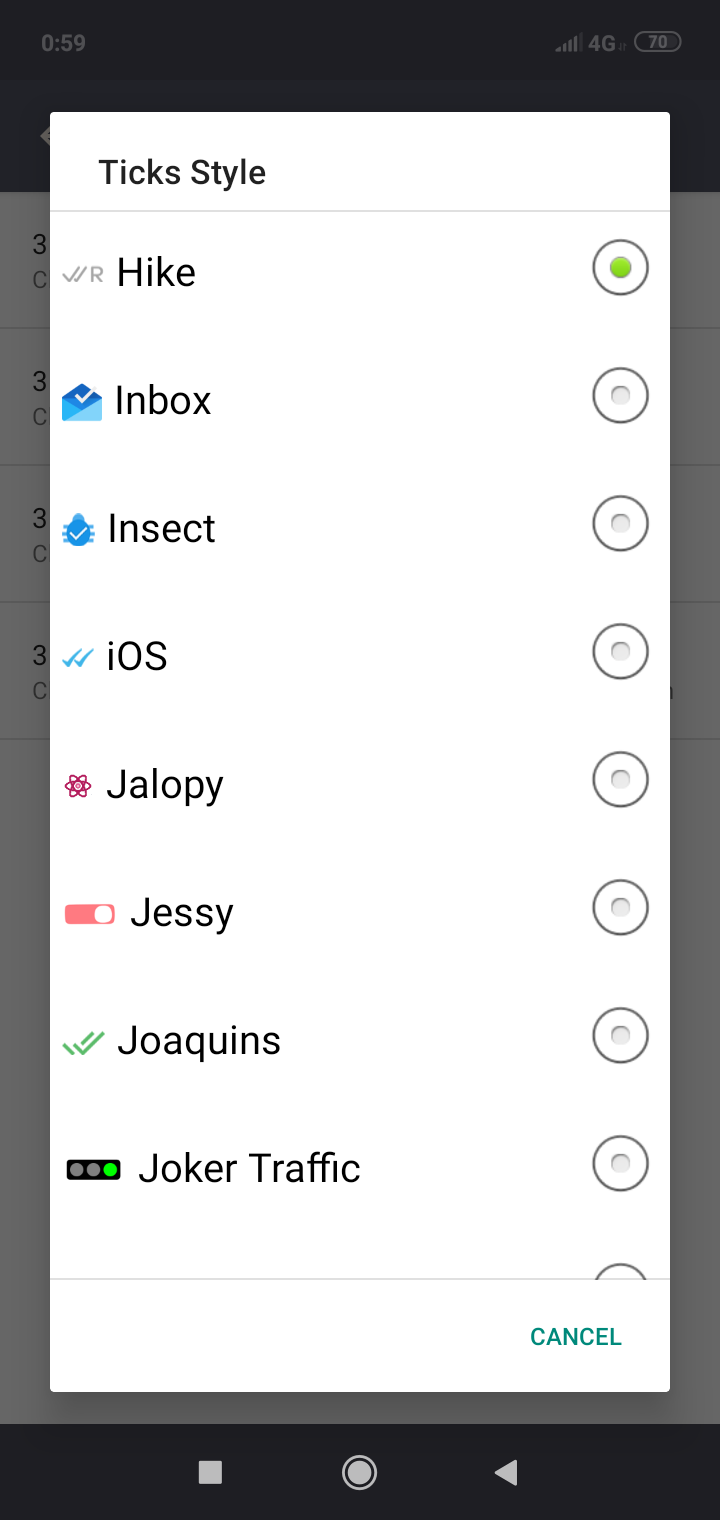Choose the Joker Traffic ticks style

tap(360, 1167)
